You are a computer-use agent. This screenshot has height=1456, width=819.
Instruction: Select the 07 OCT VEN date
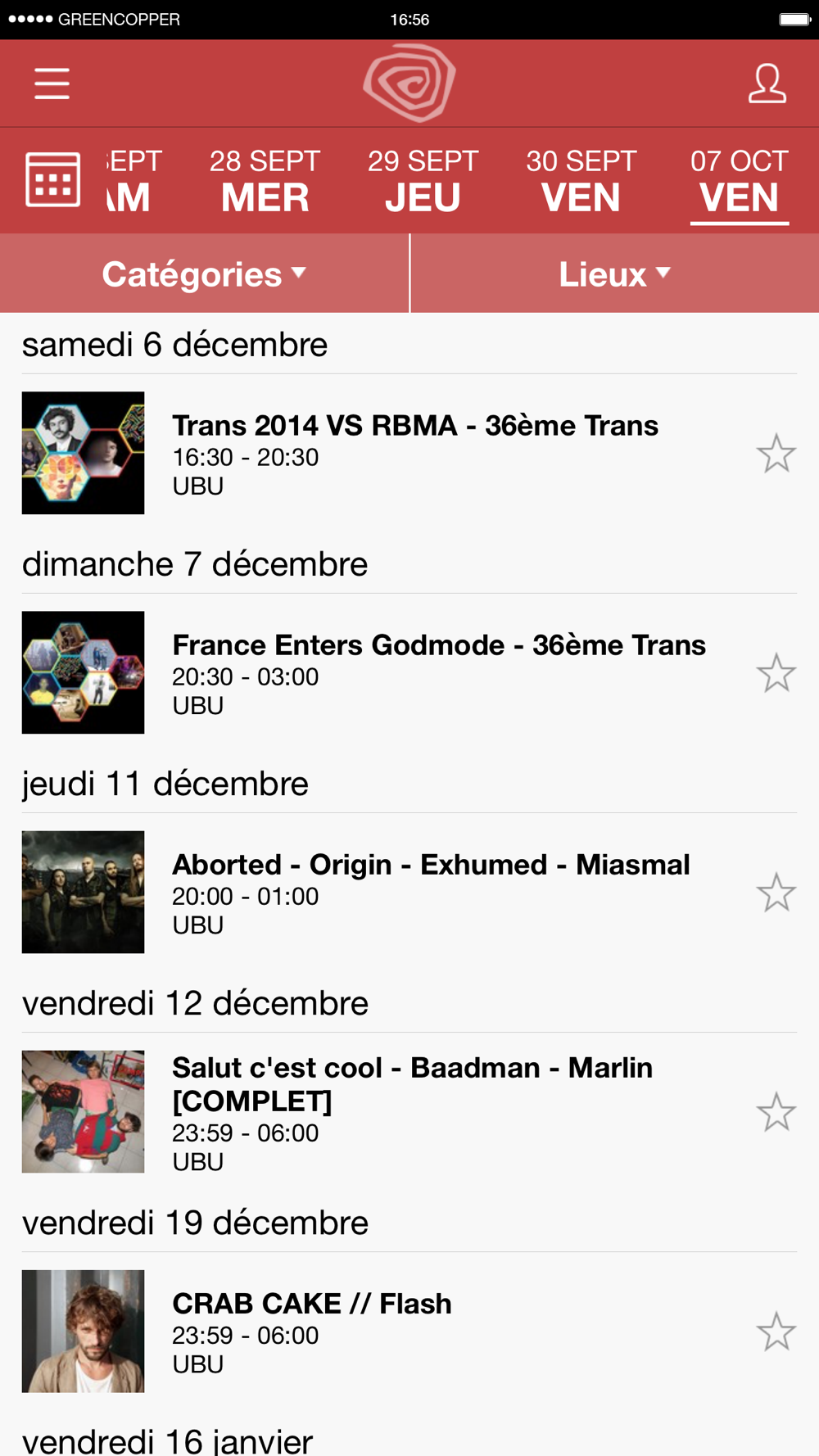coord(739,181)
